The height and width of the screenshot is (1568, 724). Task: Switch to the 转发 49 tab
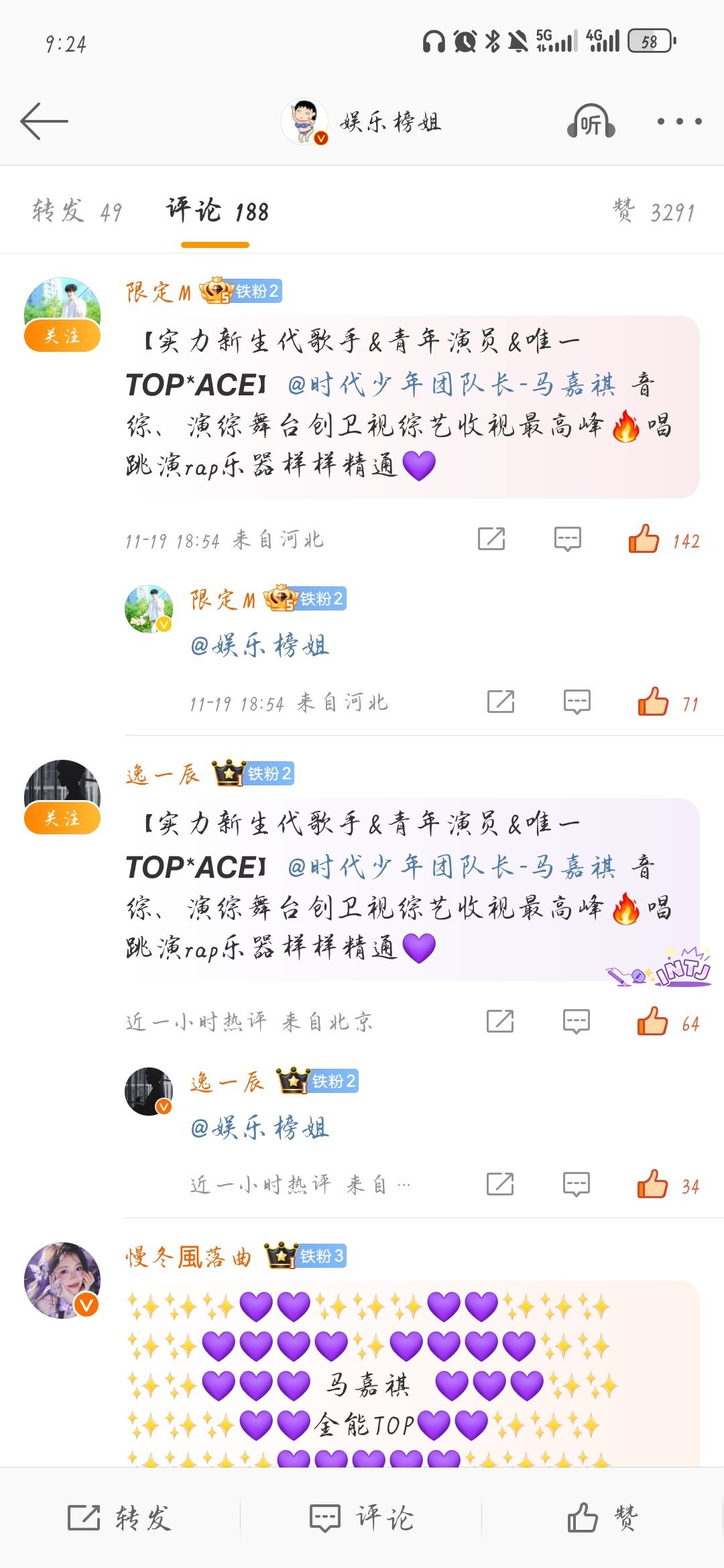click(x=77, y=212)
